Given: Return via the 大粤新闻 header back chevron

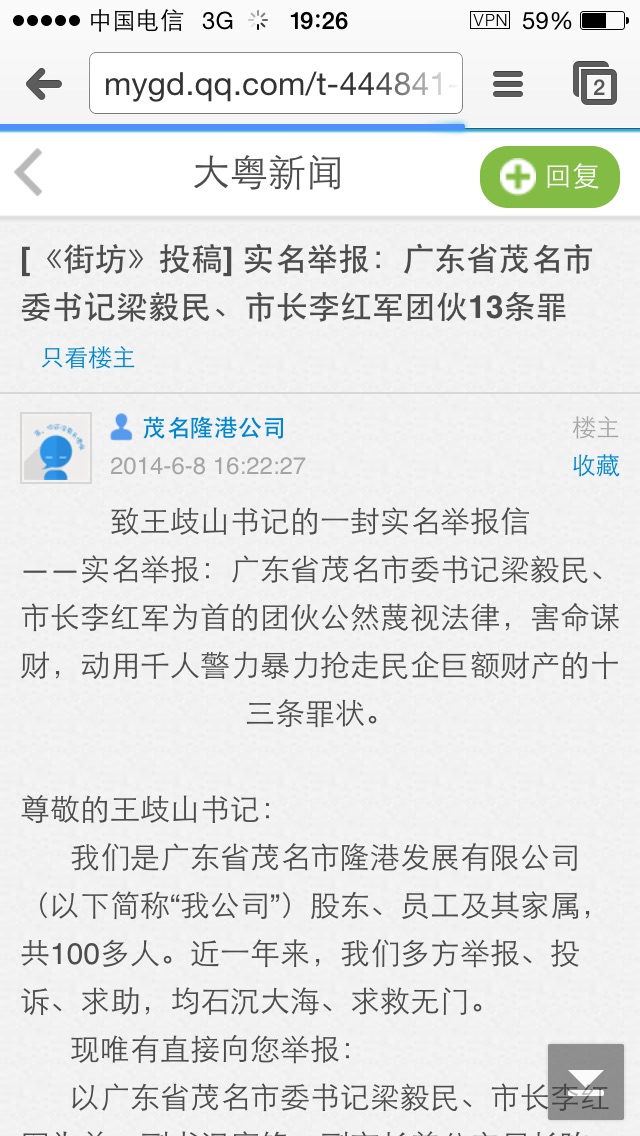Looking at the screenshot, I should click(30, 174).
